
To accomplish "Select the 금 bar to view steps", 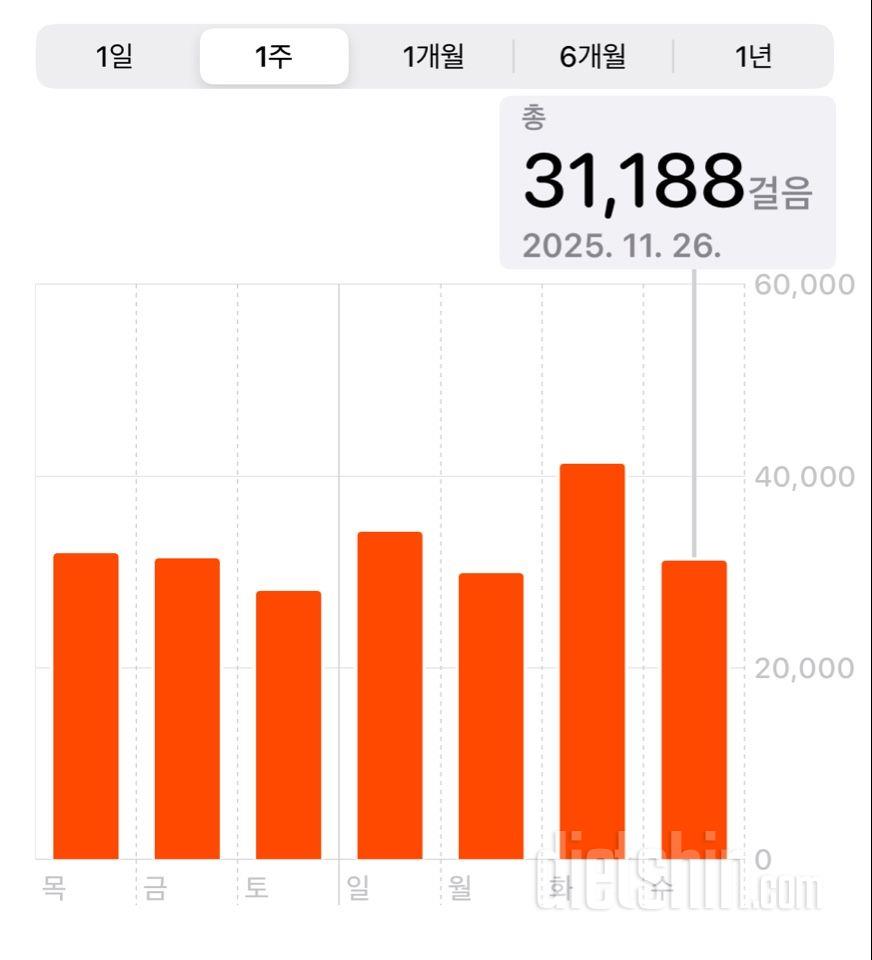I will coord(187,708).
